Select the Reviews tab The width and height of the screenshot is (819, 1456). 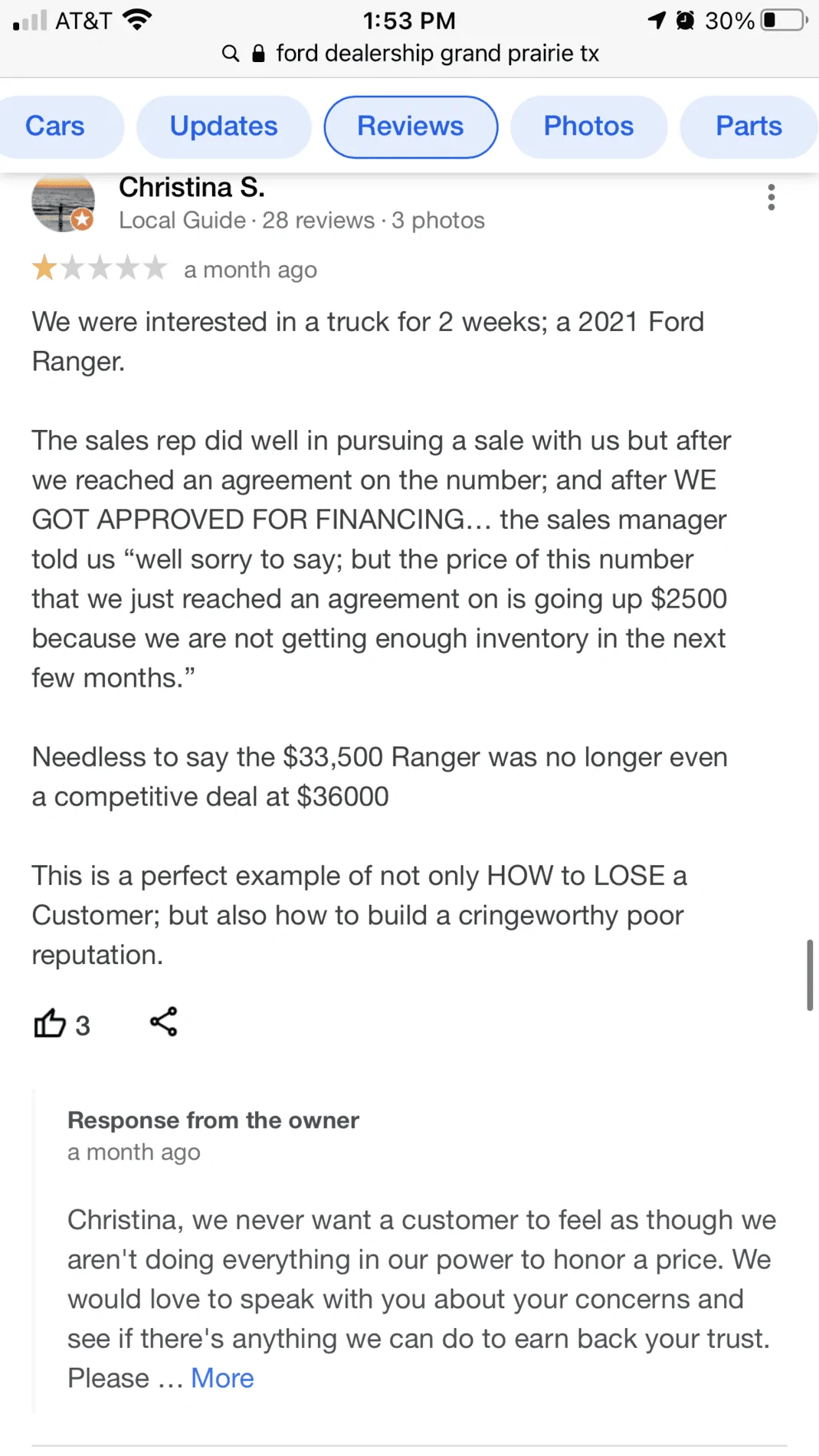tap(411, 126)
